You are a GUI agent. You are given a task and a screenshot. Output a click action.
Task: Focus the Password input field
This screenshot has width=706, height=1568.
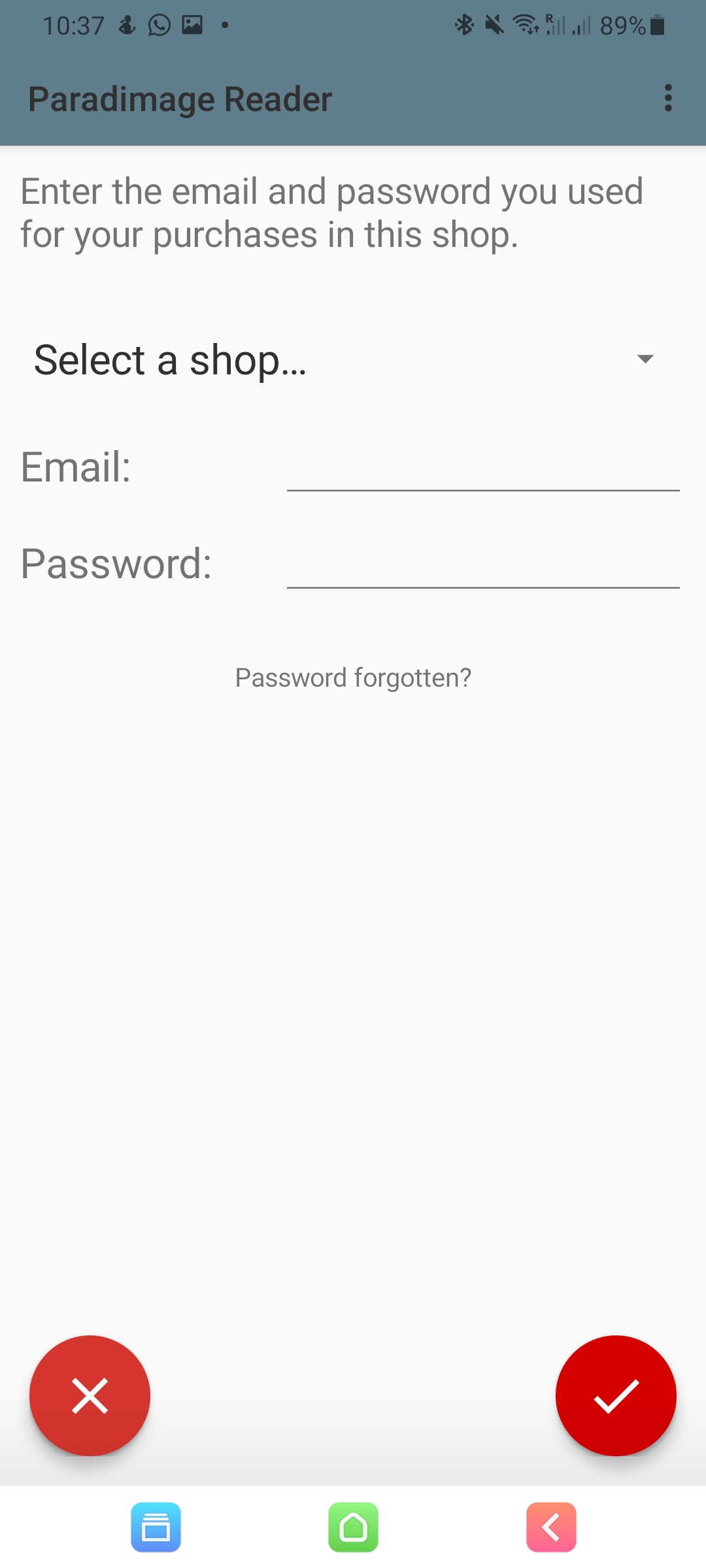point(483,565)
